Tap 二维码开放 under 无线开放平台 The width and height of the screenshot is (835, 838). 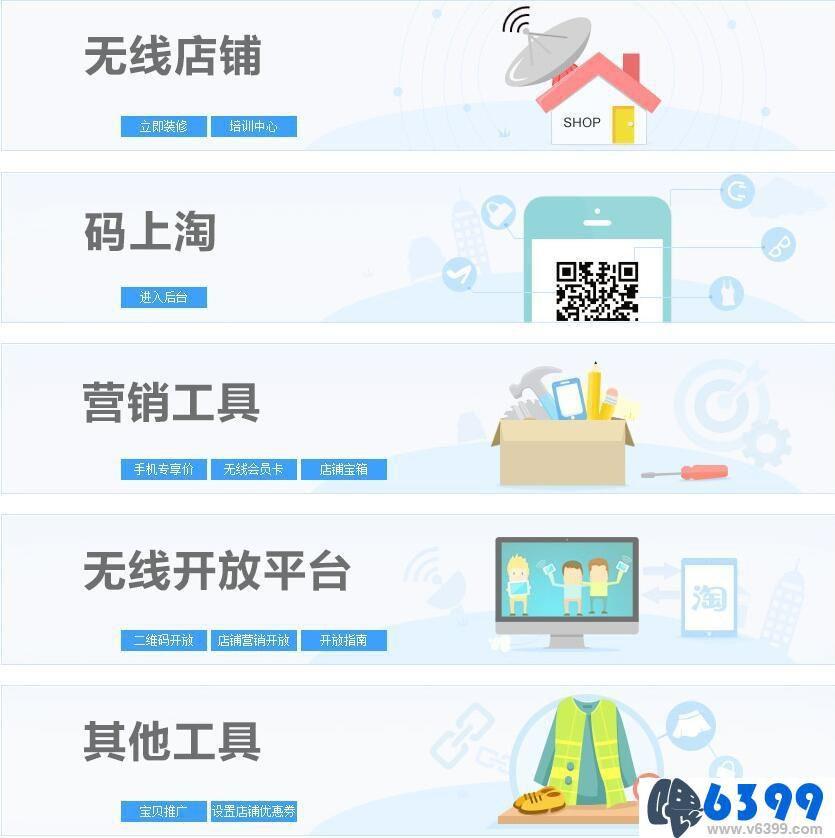click(x=163, y=640)
